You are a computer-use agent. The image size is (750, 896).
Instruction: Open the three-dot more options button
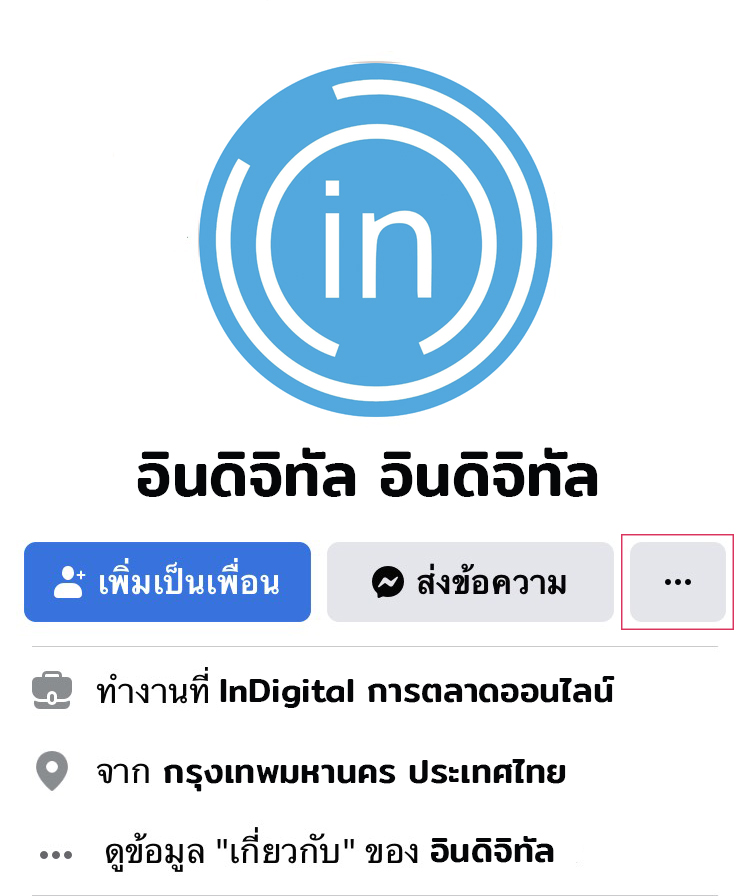[678, 582]
